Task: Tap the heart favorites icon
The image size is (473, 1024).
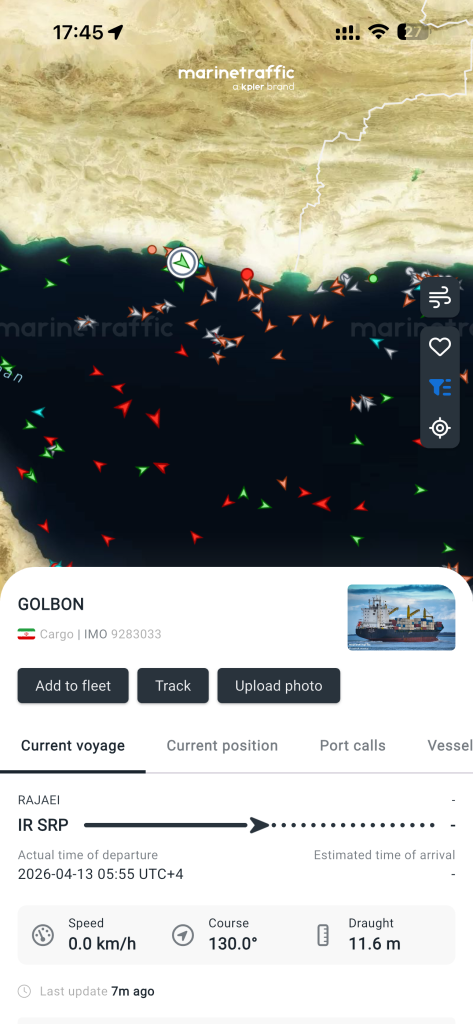Action: point(440,347)
